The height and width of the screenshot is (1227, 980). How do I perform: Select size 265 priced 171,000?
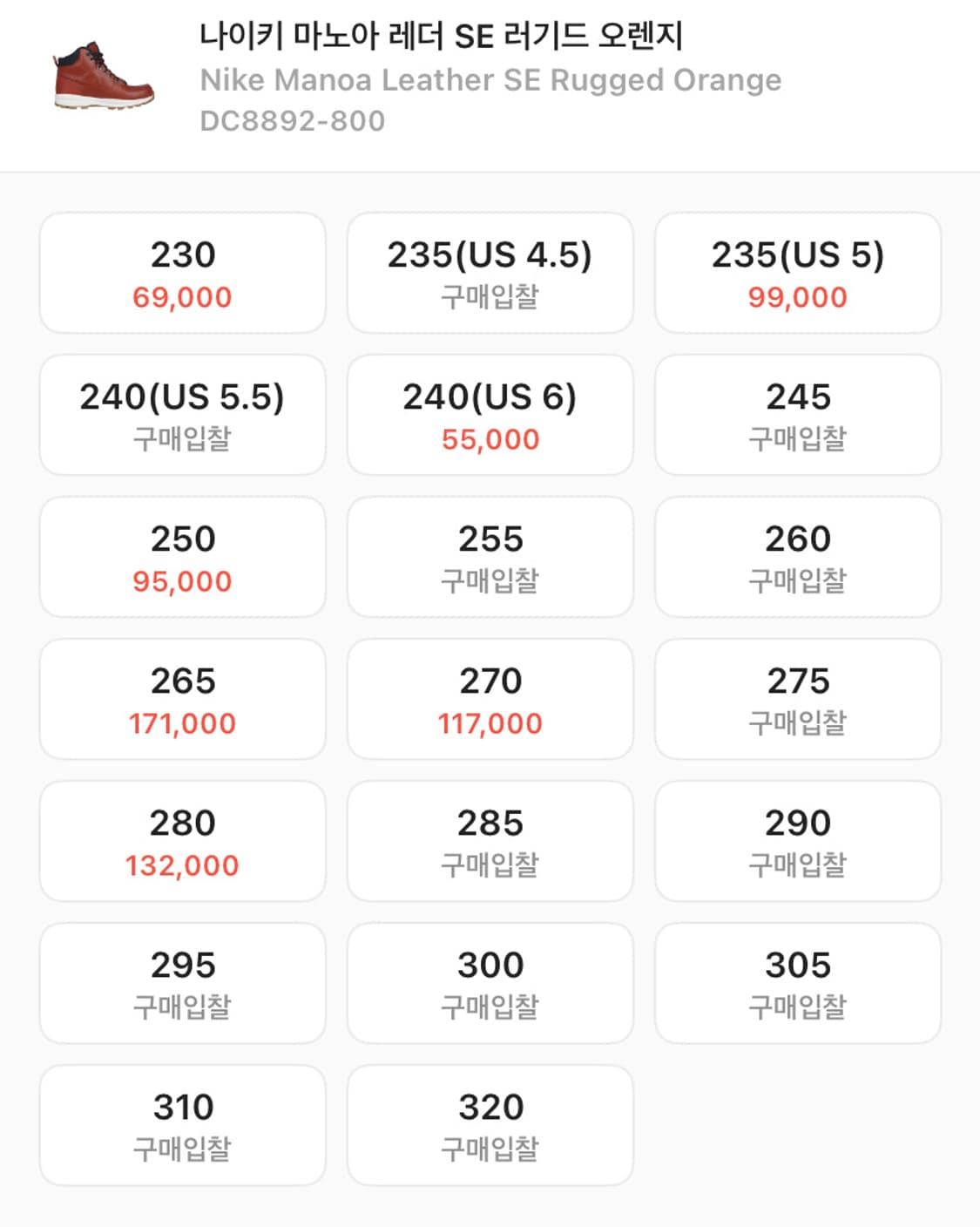pos(180,698)
